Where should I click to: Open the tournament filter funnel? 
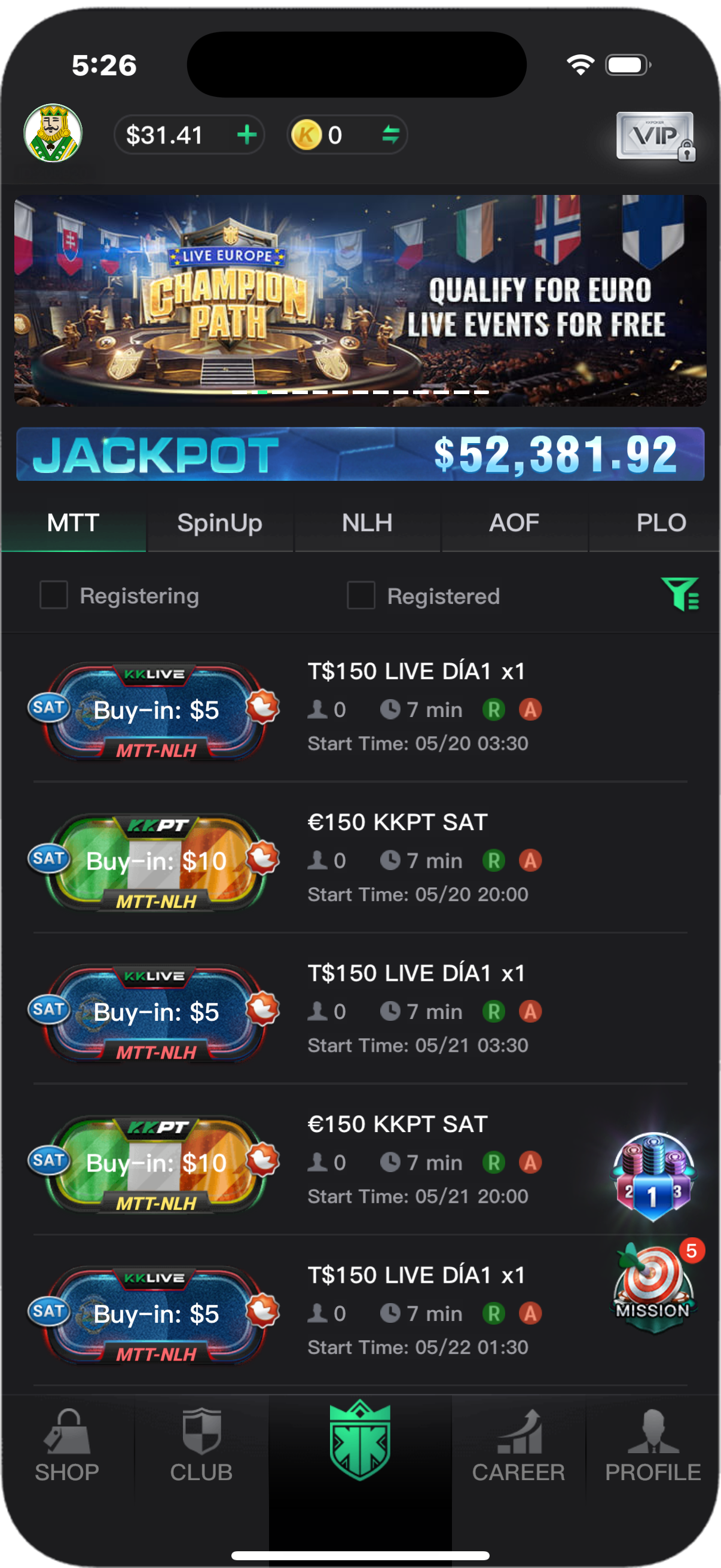680,594
